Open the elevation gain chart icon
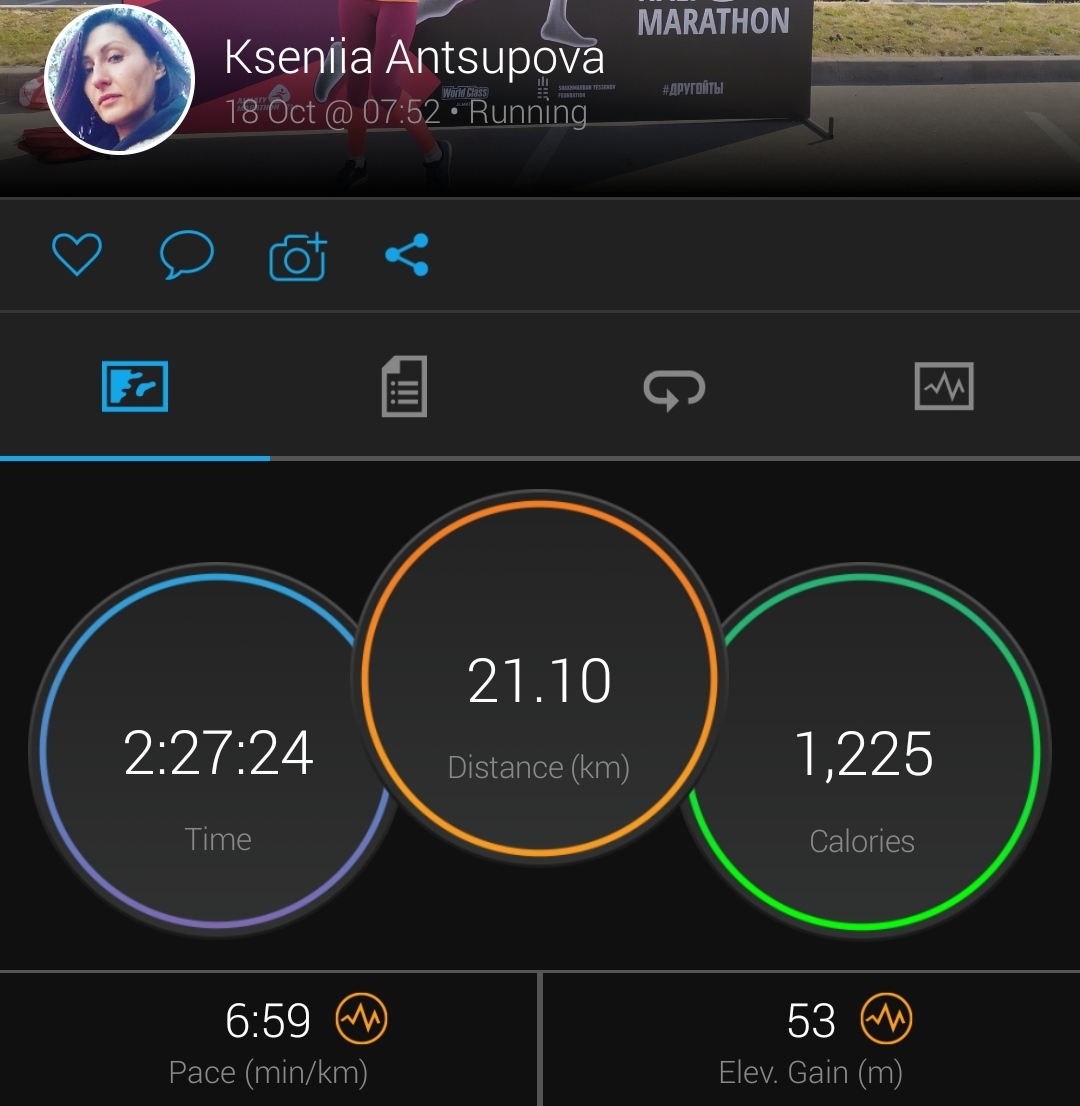Viewport: 1080px width, 1106px height. click(887, 1021)
